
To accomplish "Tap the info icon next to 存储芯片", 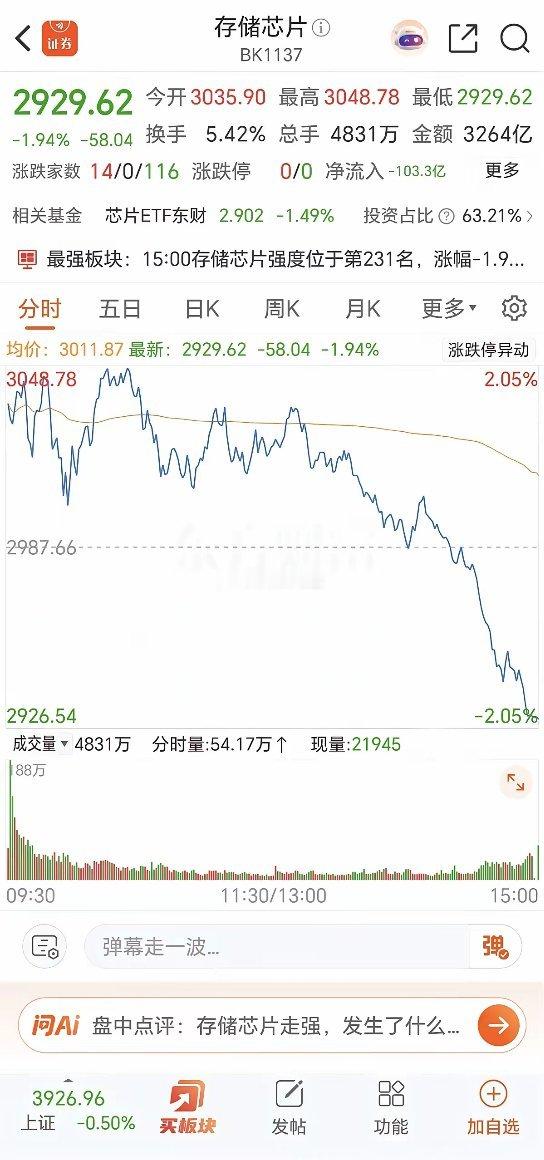I will (x=321, y=28).
